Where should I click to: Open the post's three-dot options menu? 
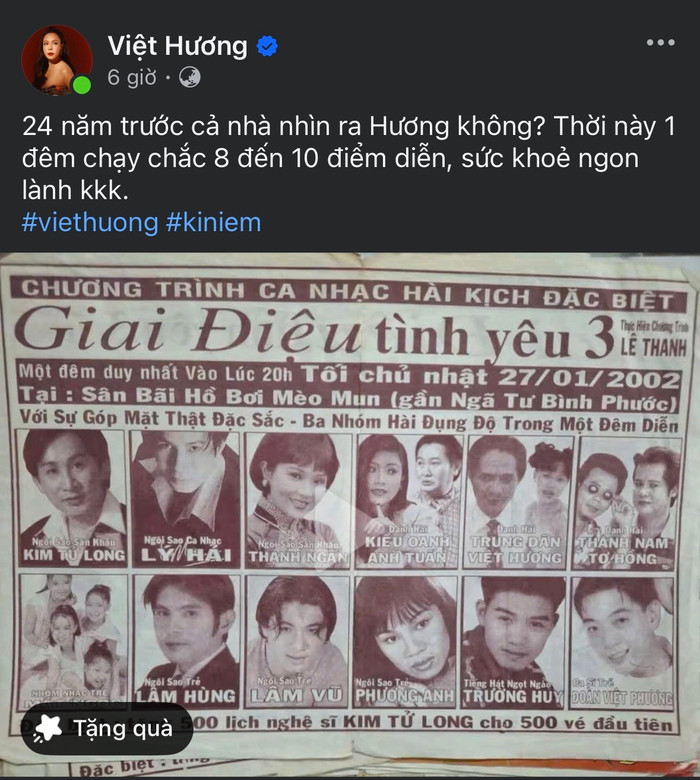click(x=661, y=43)
